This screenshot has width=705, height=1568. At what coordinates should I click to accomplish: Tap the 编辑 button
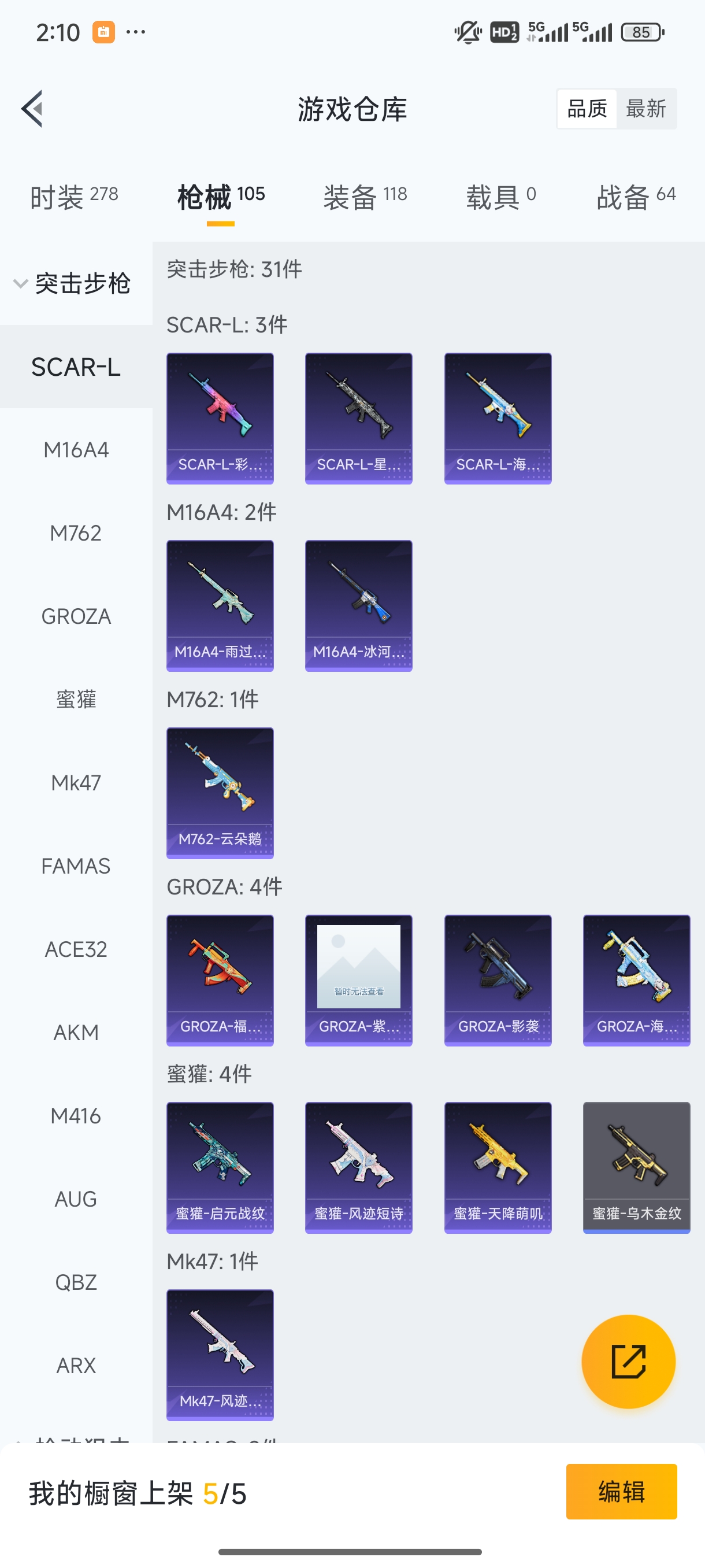pos(622,1491)
